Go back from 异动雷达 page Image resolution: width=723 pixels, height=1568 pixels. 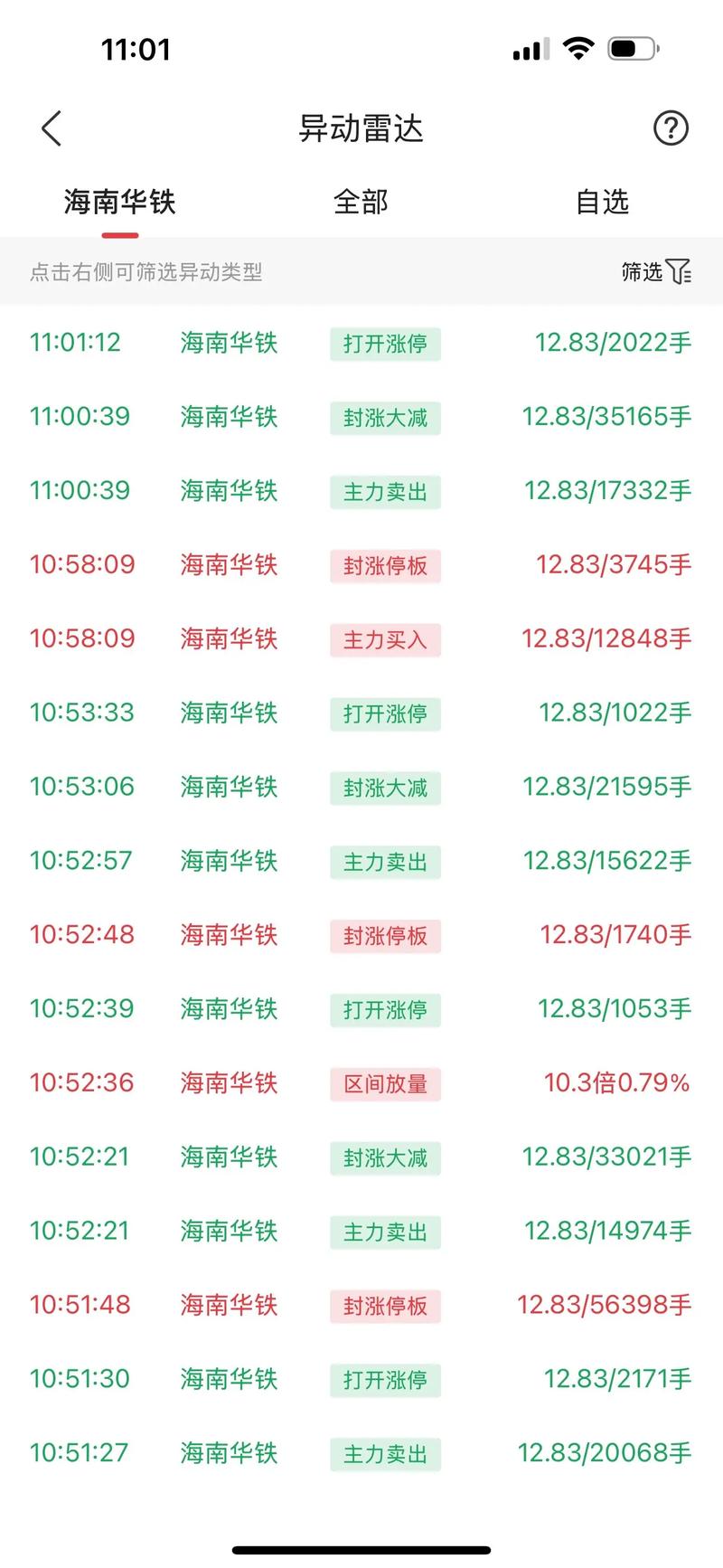(x=52, y=128)
